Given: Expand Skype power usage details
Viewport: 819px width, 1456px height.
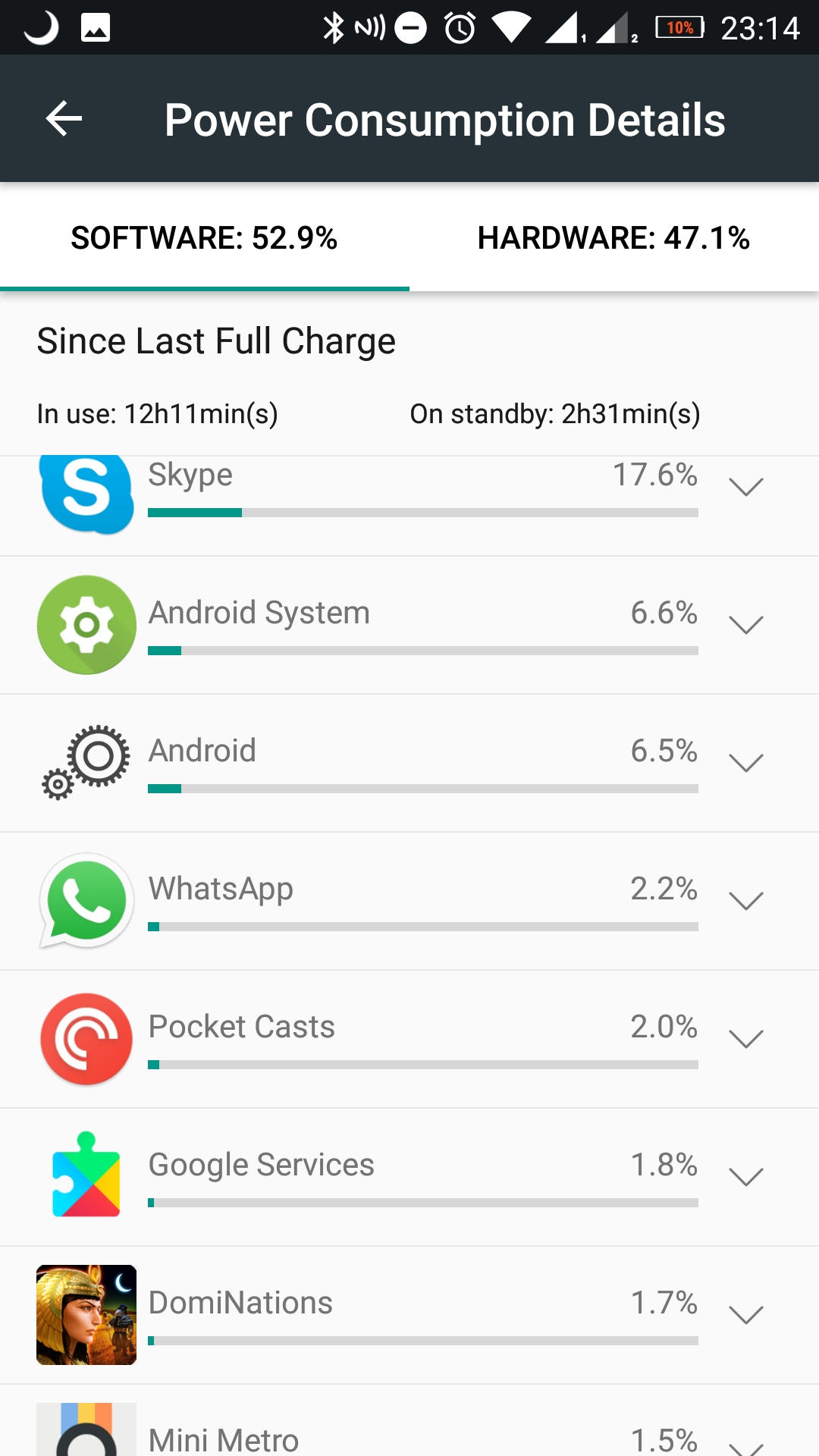Looking at the screenshot, I should (745, 487).
